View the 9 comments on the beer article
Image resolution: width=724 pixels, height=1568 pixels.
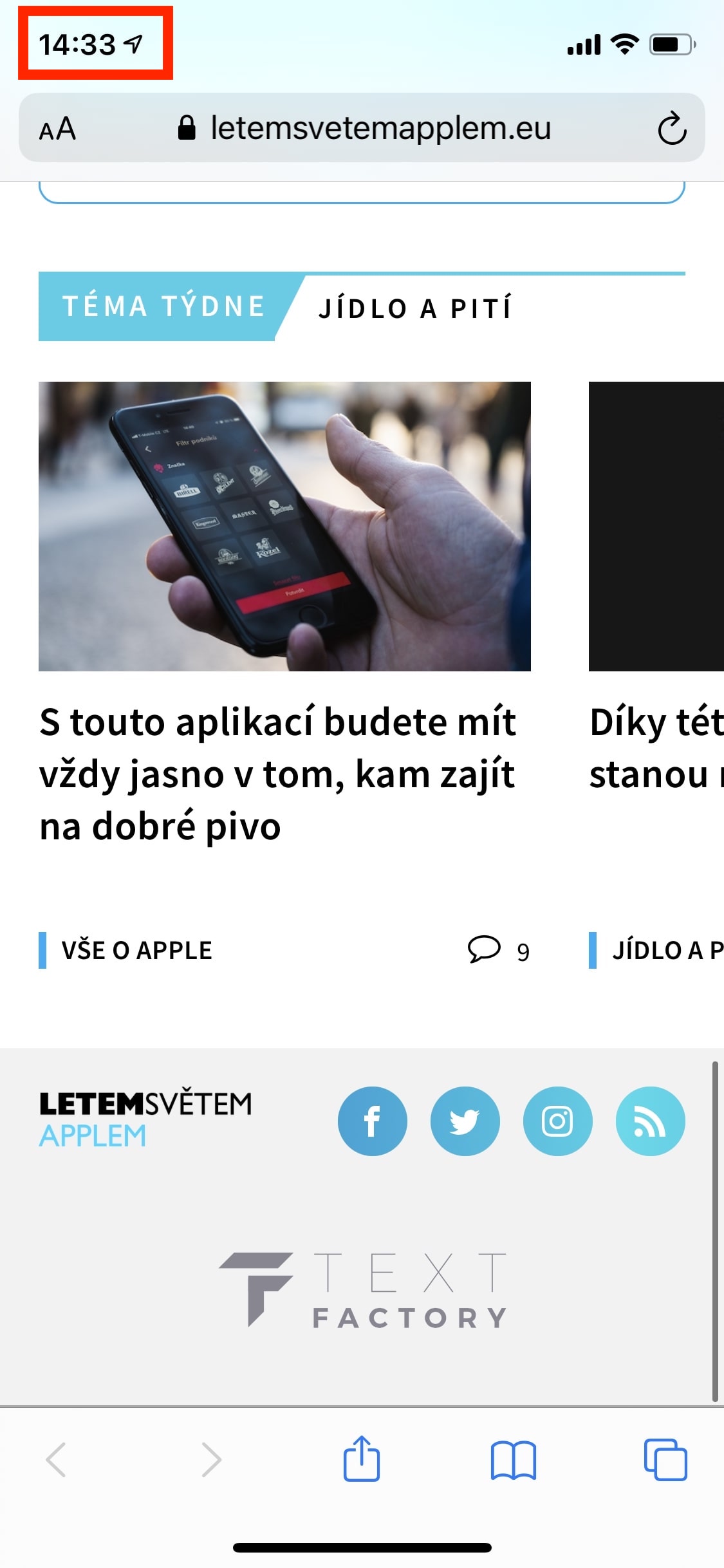coord(499,951)
